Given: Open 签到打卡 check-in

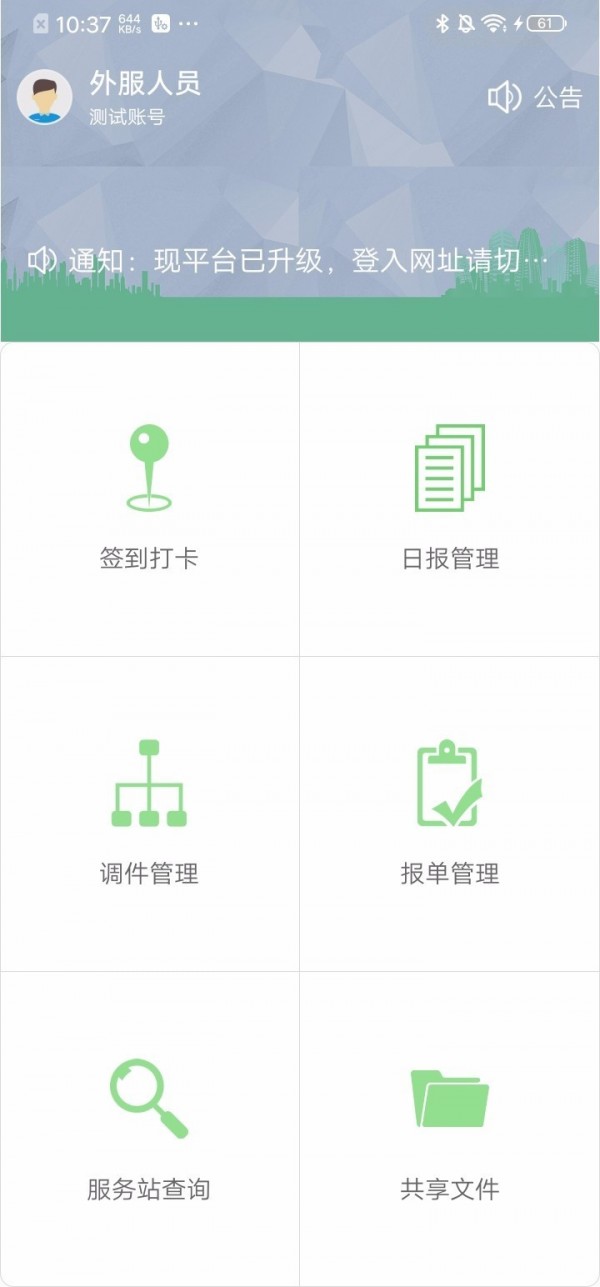Looking at the screenshot, I should (x=150, y=500).
